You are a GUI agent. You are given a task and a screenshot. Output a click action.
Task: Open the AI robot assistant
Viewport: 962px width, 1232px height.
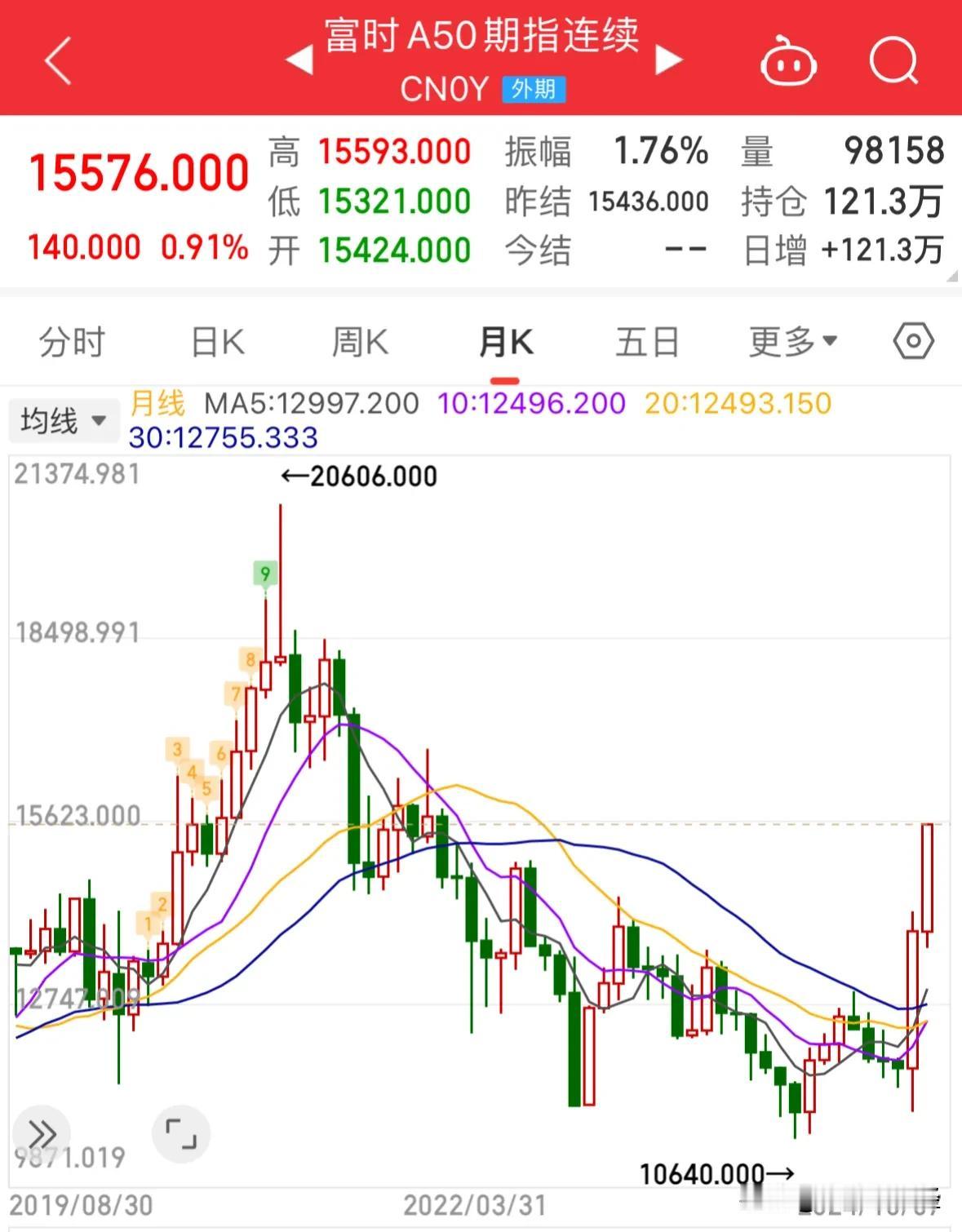[788, 60]
